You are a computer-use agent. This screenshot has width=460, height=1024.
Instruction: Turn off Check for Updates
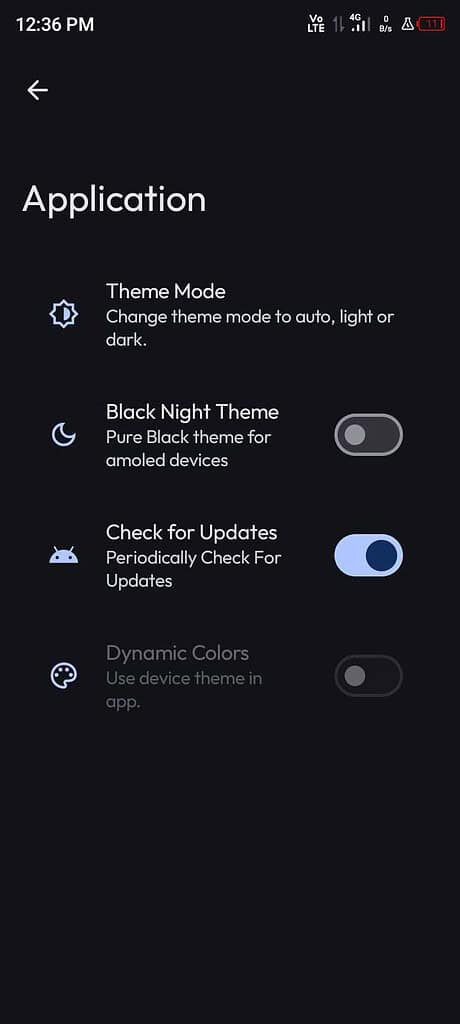tap(369, 555)
